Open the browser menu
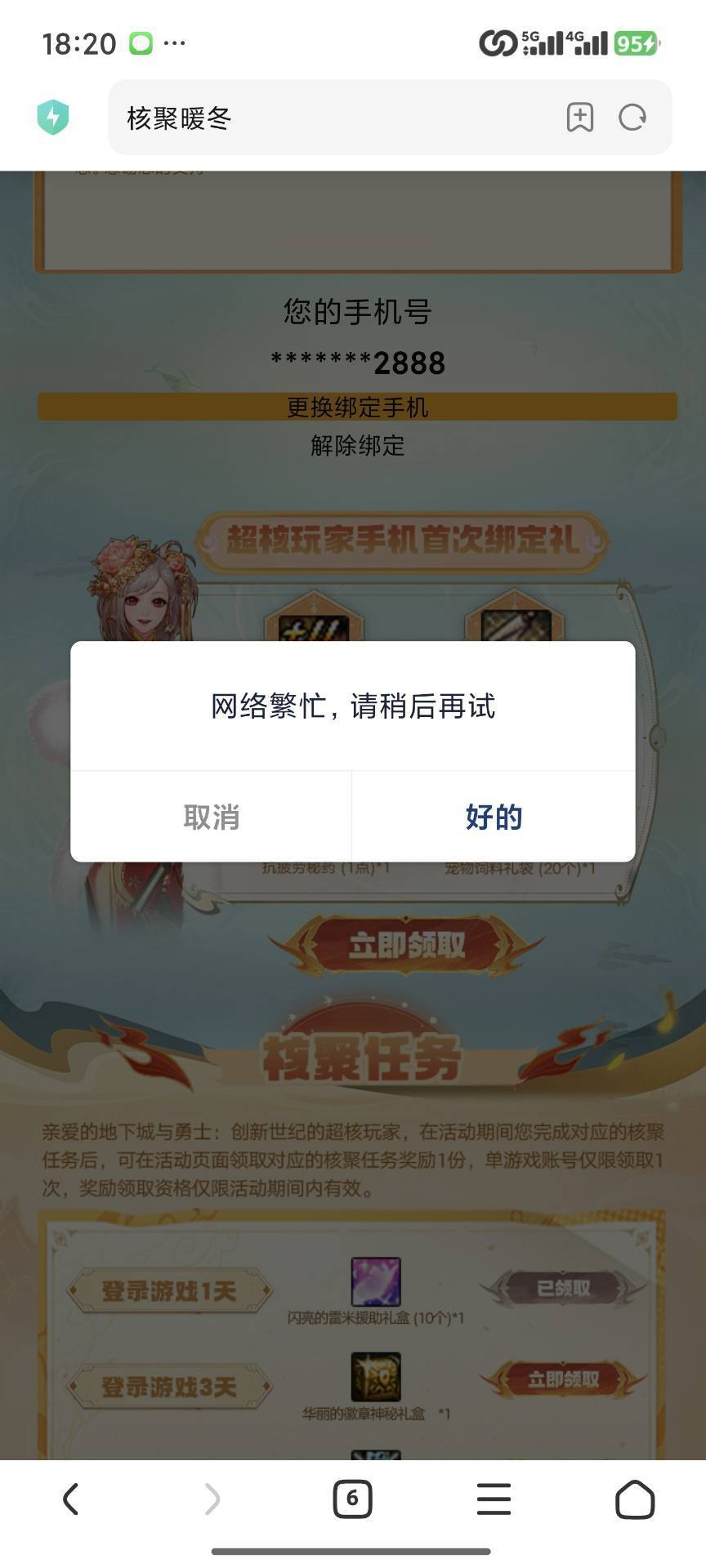This screenshot has height=1568, width=706. (x=494, y=1499)
